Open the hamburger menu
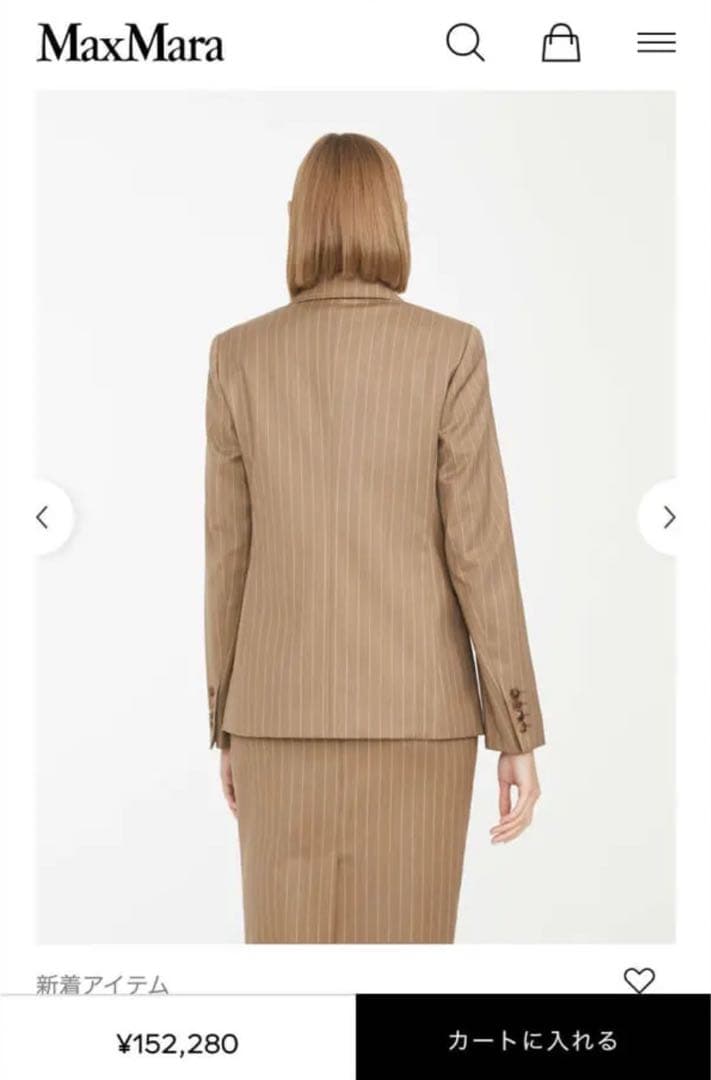 656,43
